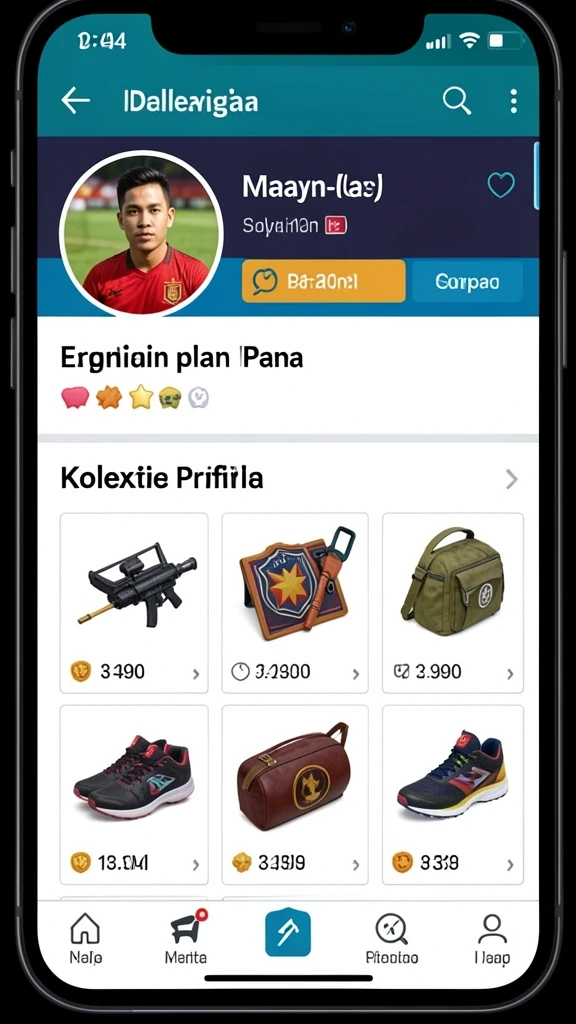
Task: Open the shield badge item card
Action: click(x=295, y=603)
